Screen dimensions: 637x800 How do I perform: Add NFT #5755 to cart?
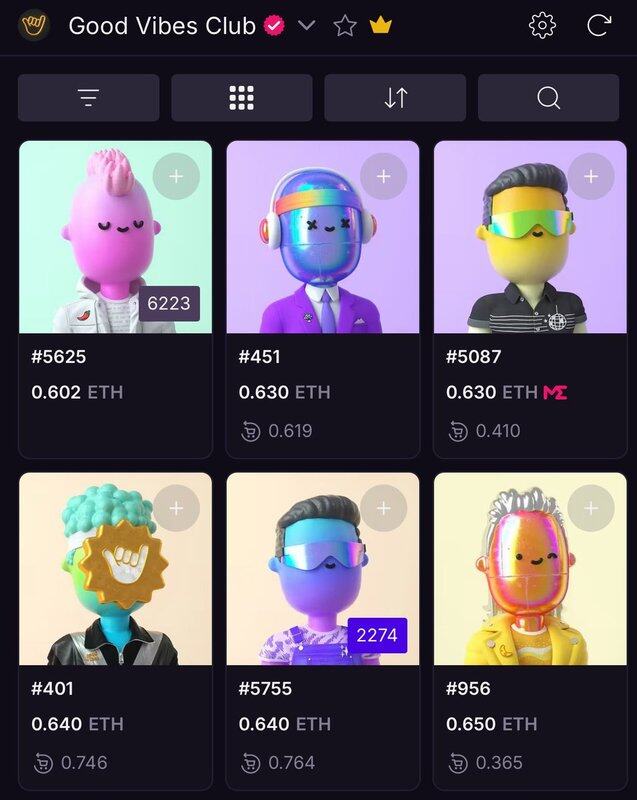pos(383,509)
